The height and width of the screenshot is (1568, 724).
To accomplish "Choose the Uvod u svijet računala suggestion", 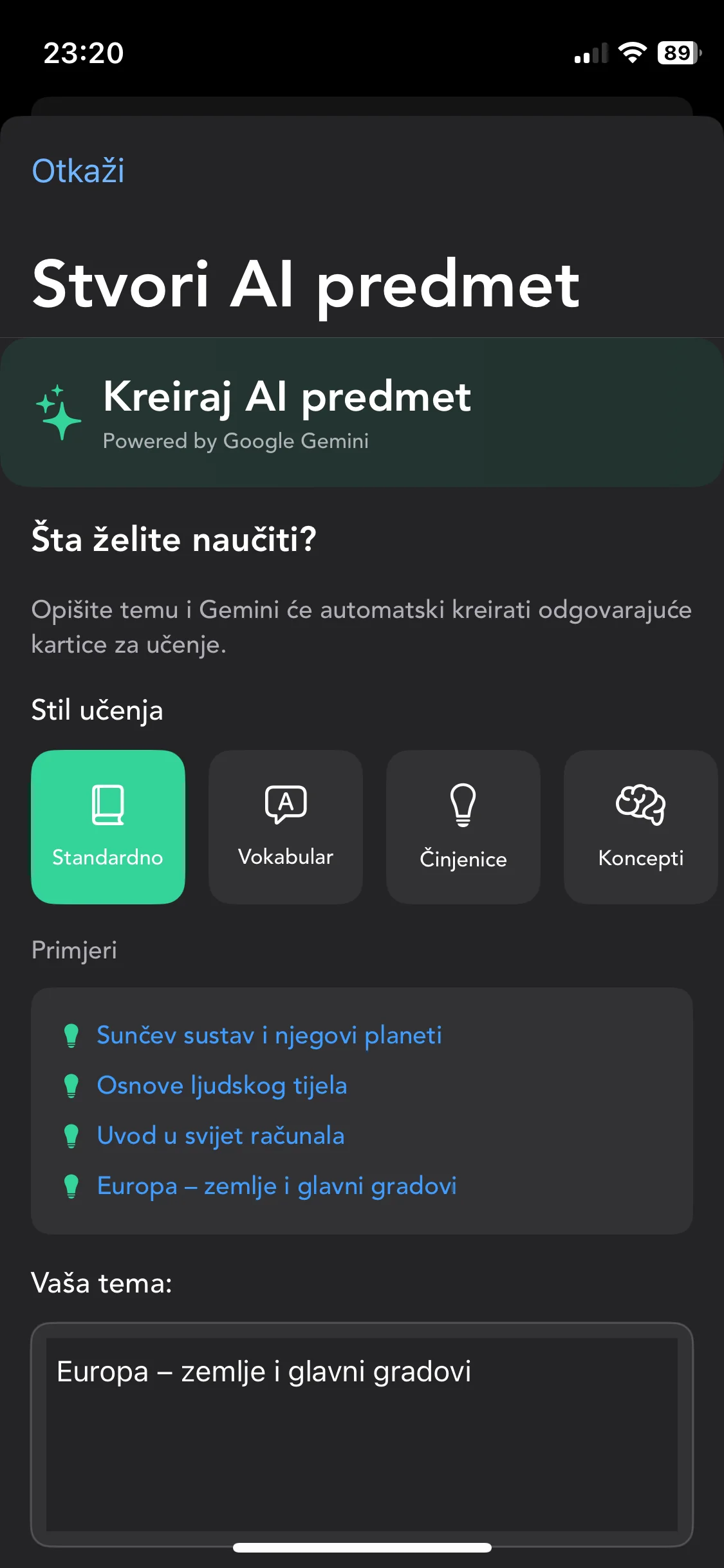I will 220,1135.
